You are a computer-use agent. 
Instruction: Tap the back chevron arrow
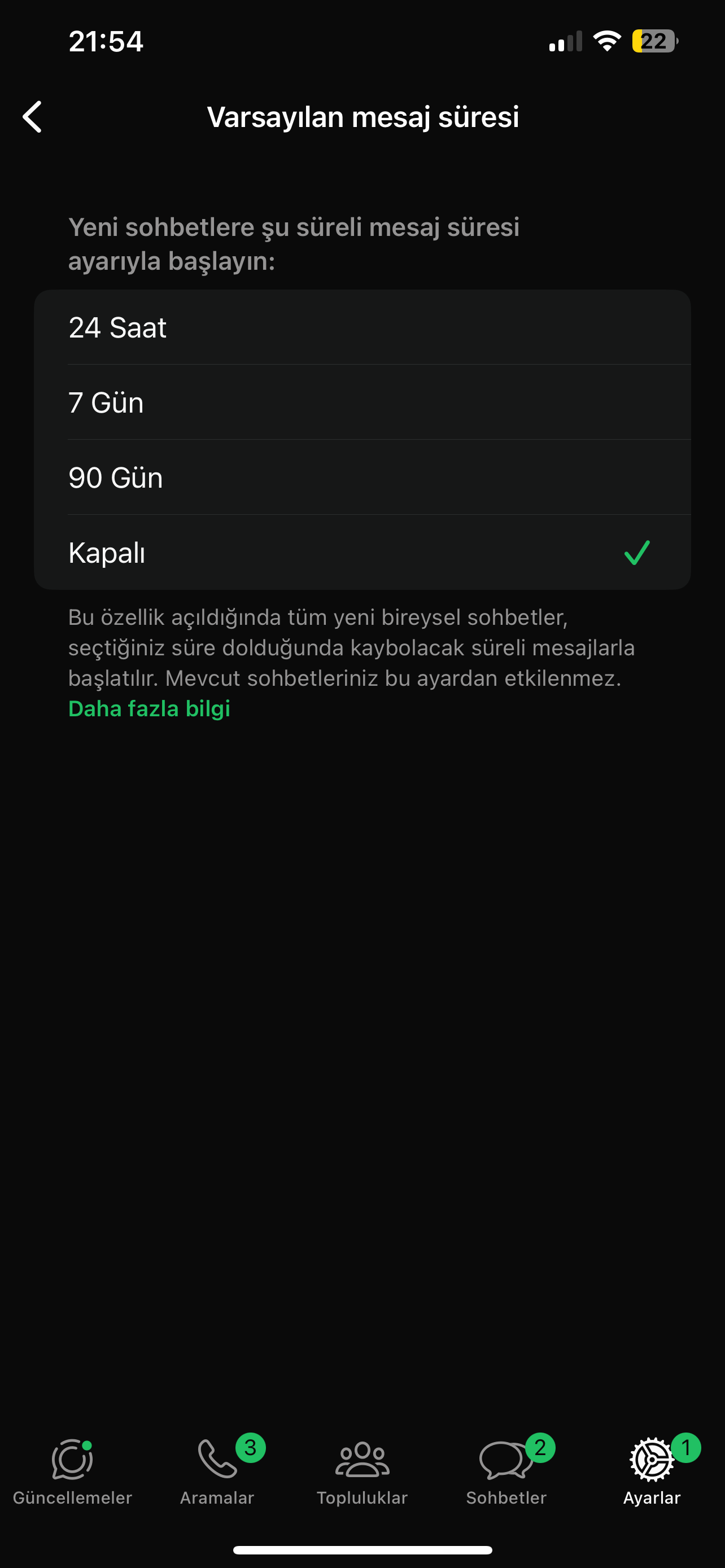(32, 117)
